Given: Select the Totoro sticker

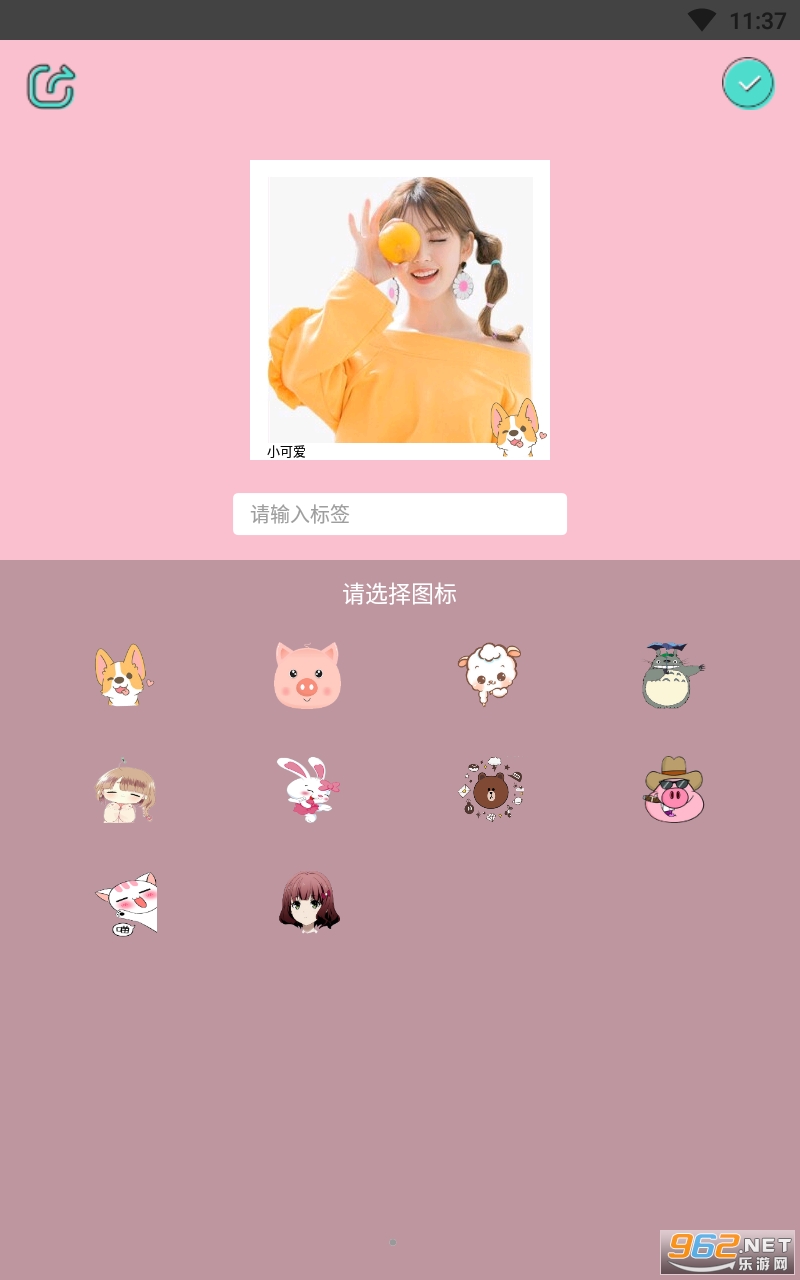Looking at the screenshot, I should pos(671,676).
